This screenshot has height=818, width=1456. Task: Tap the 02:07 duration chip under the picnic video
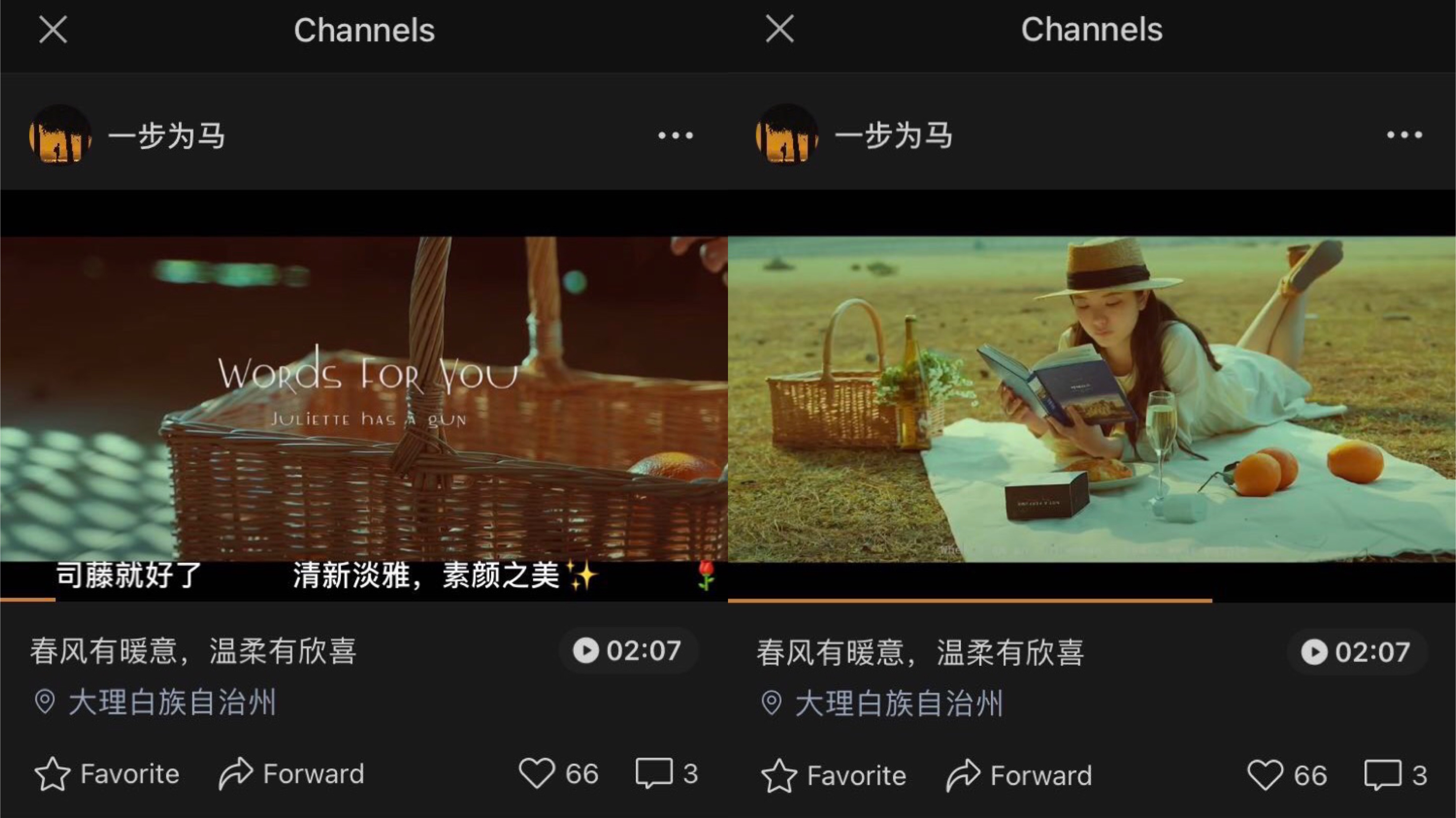tap(1355, 652)
